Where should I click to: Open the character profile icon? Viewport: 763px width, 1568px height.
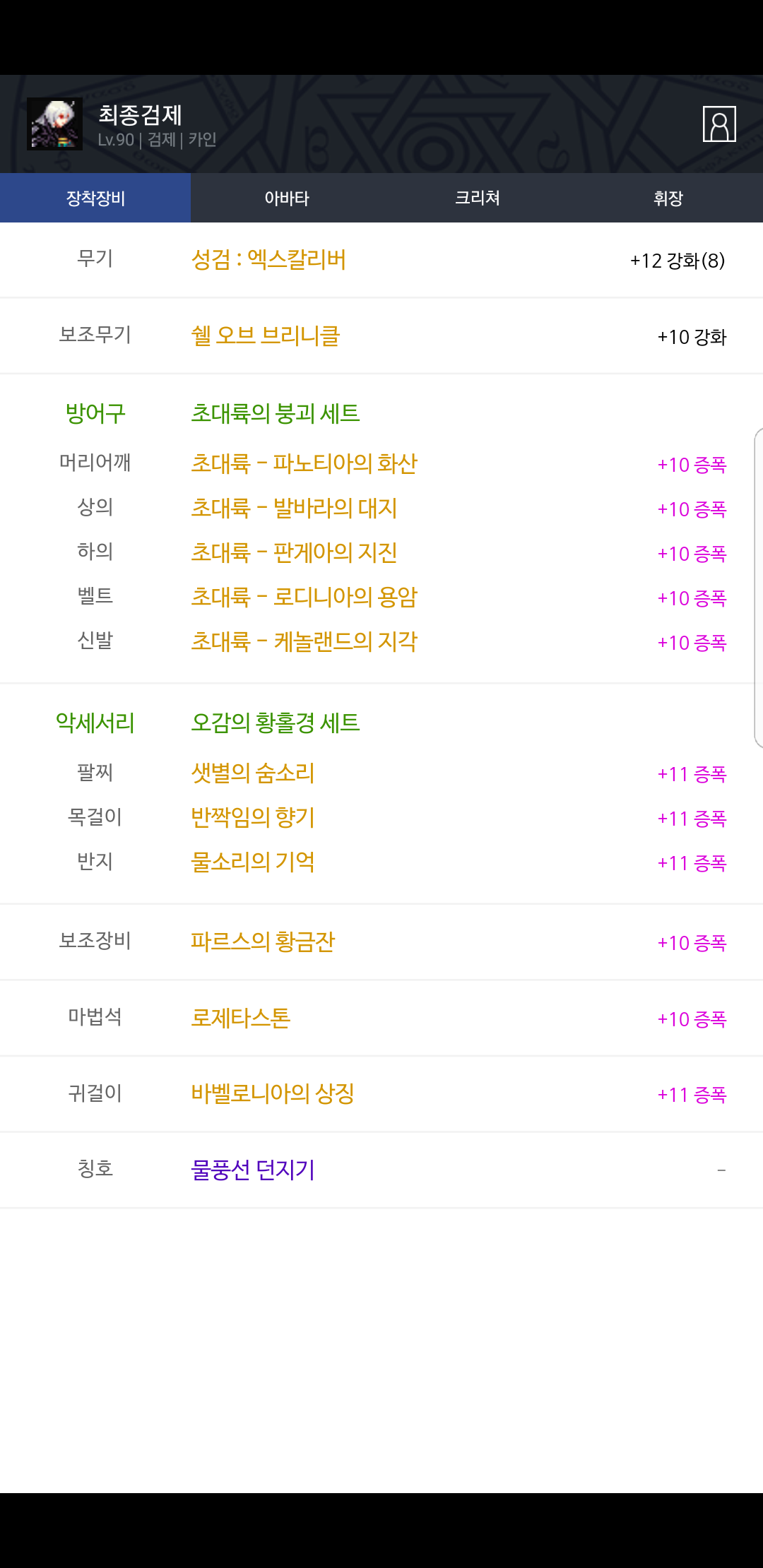719,124
